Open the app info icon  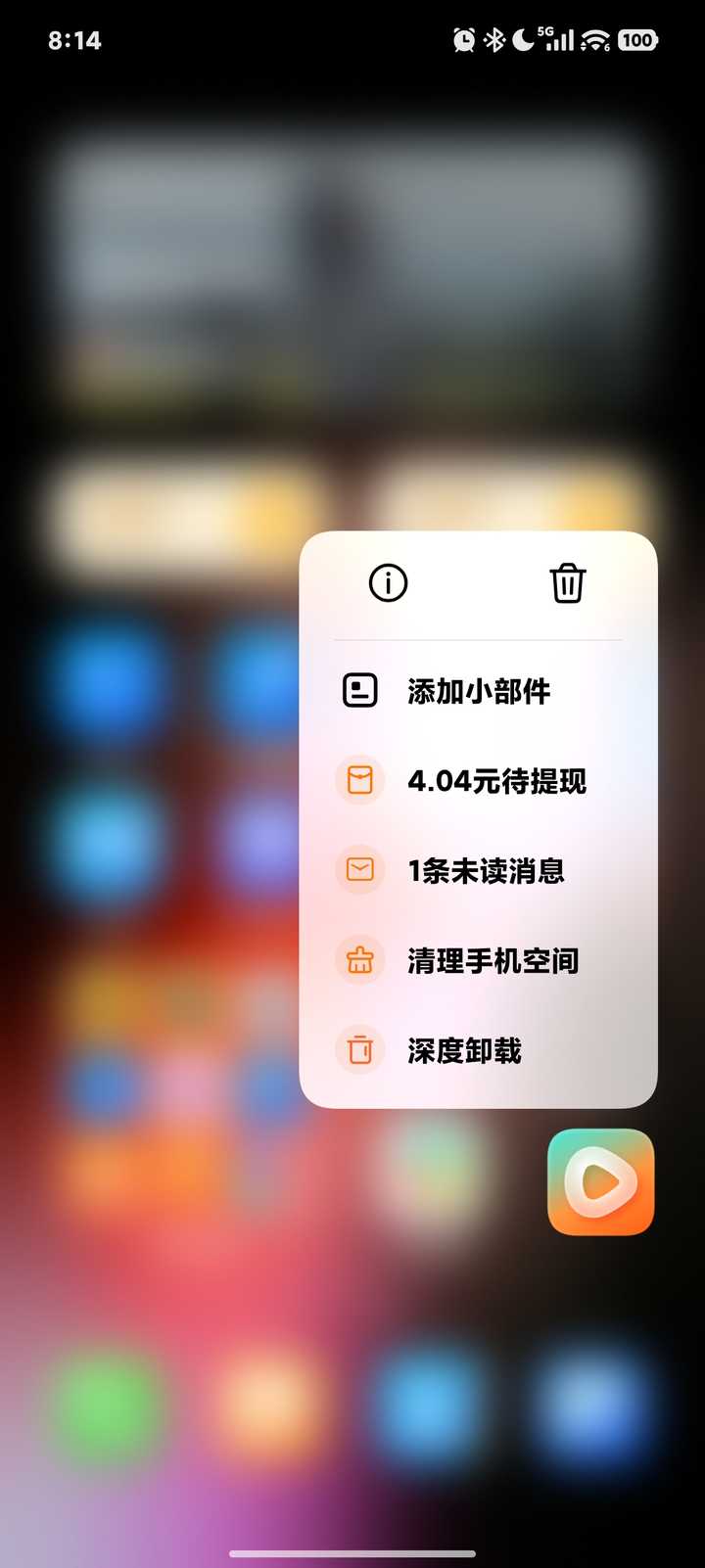click(x=388, y=583)
